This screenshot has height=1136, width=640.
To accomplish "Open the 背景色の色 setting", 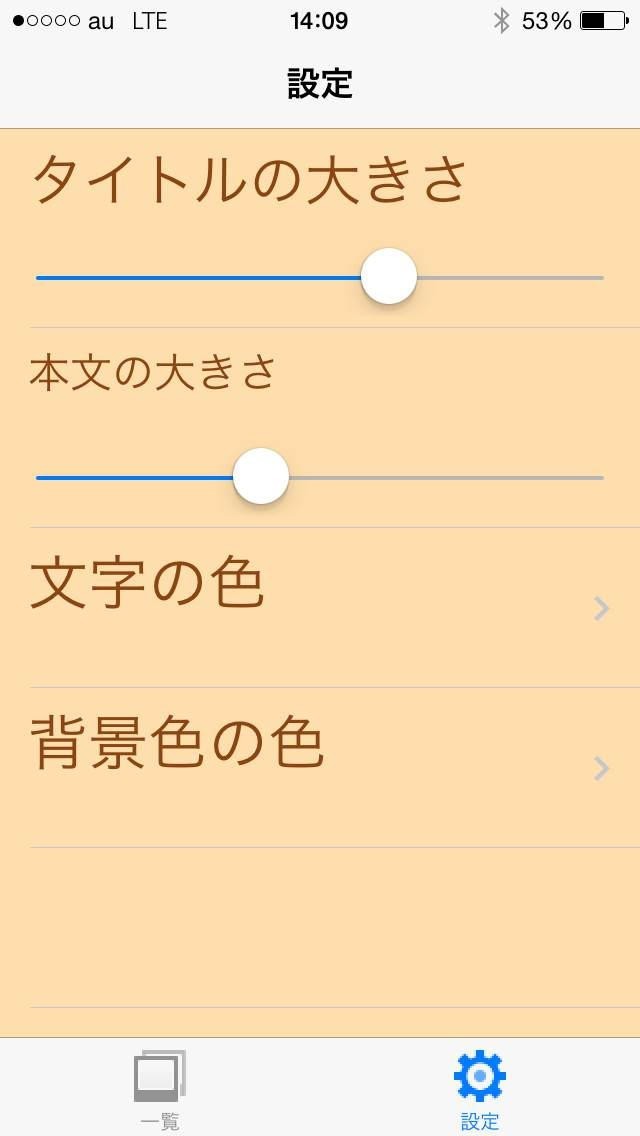I will click(x=320, y=767).
